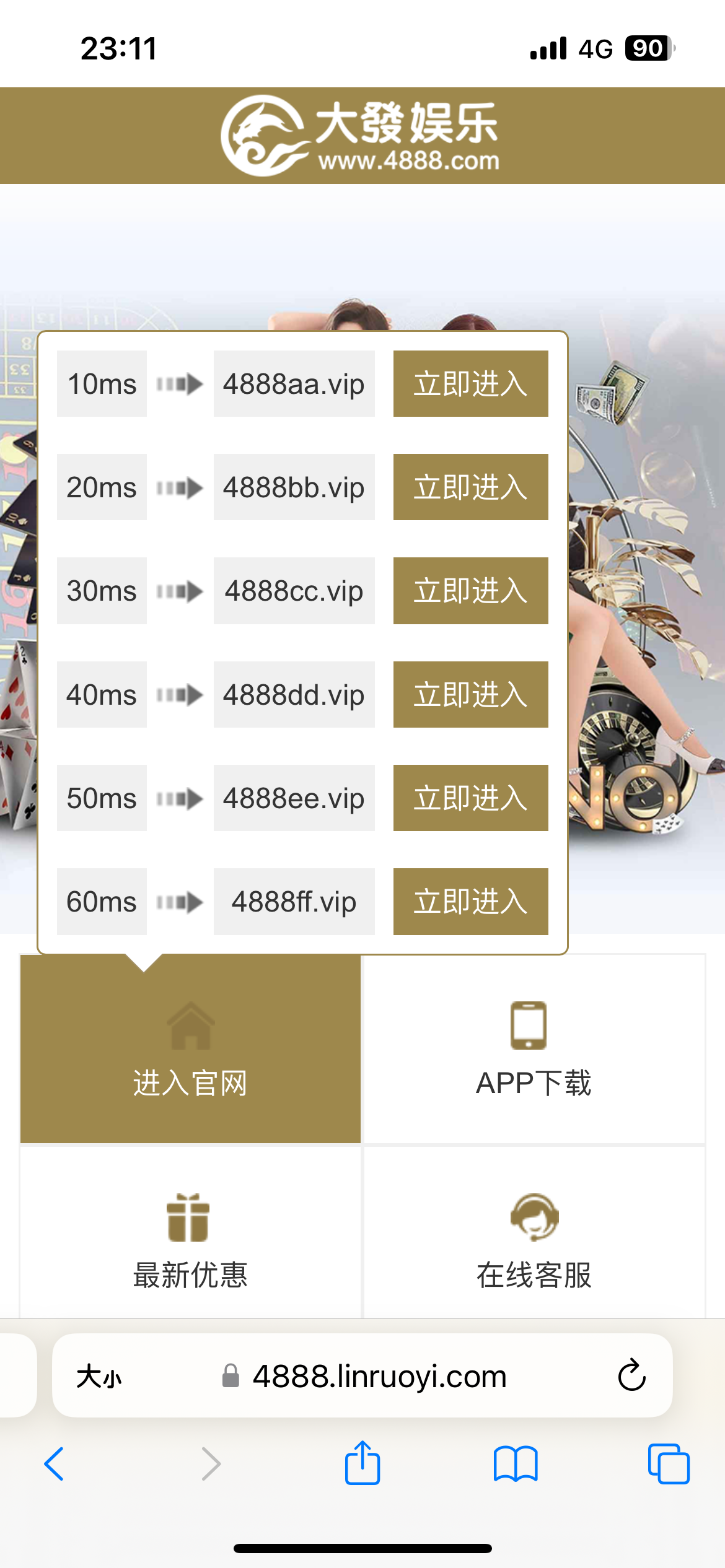Tap the 进入官网 tile

click(190, 1049)
